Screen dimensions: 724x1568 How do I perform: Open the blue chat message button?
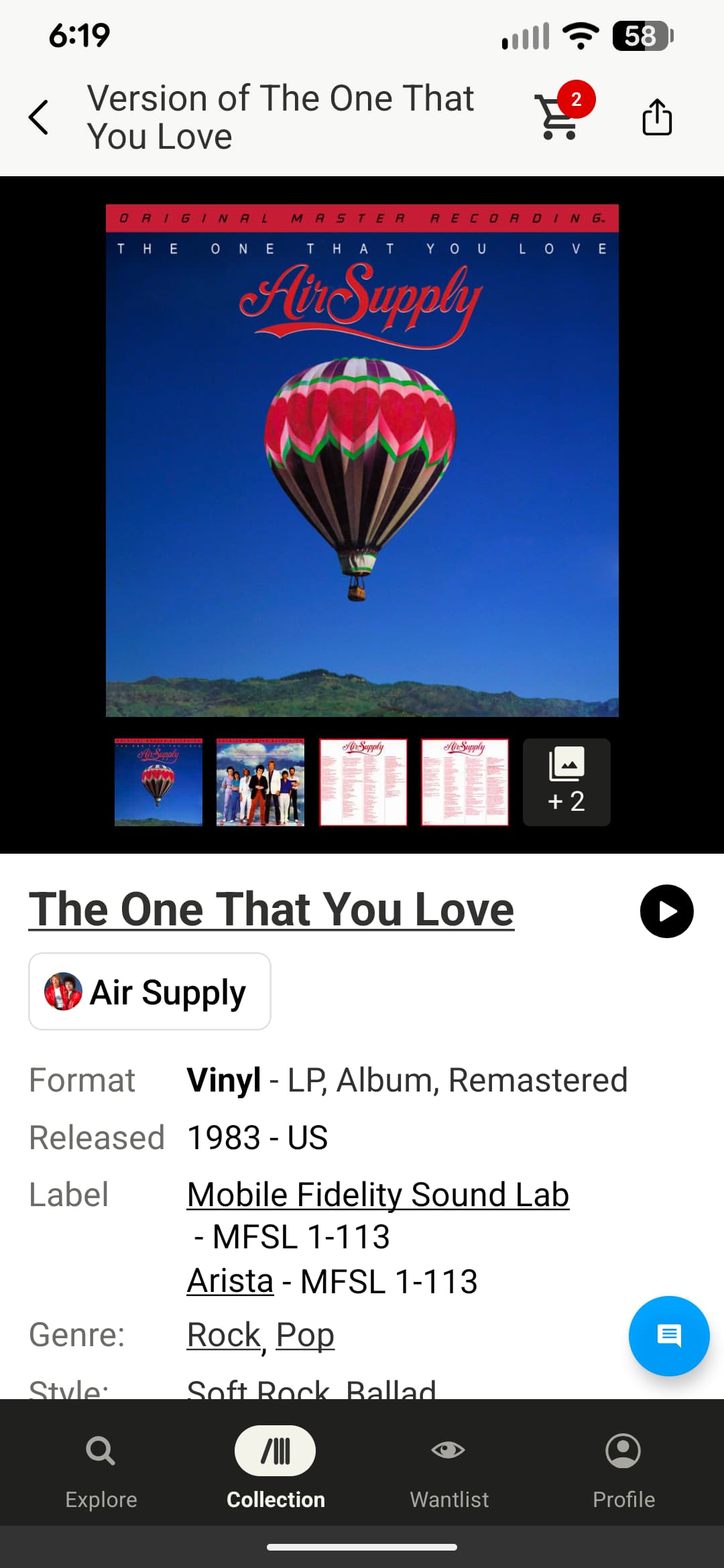[668, 1335]
